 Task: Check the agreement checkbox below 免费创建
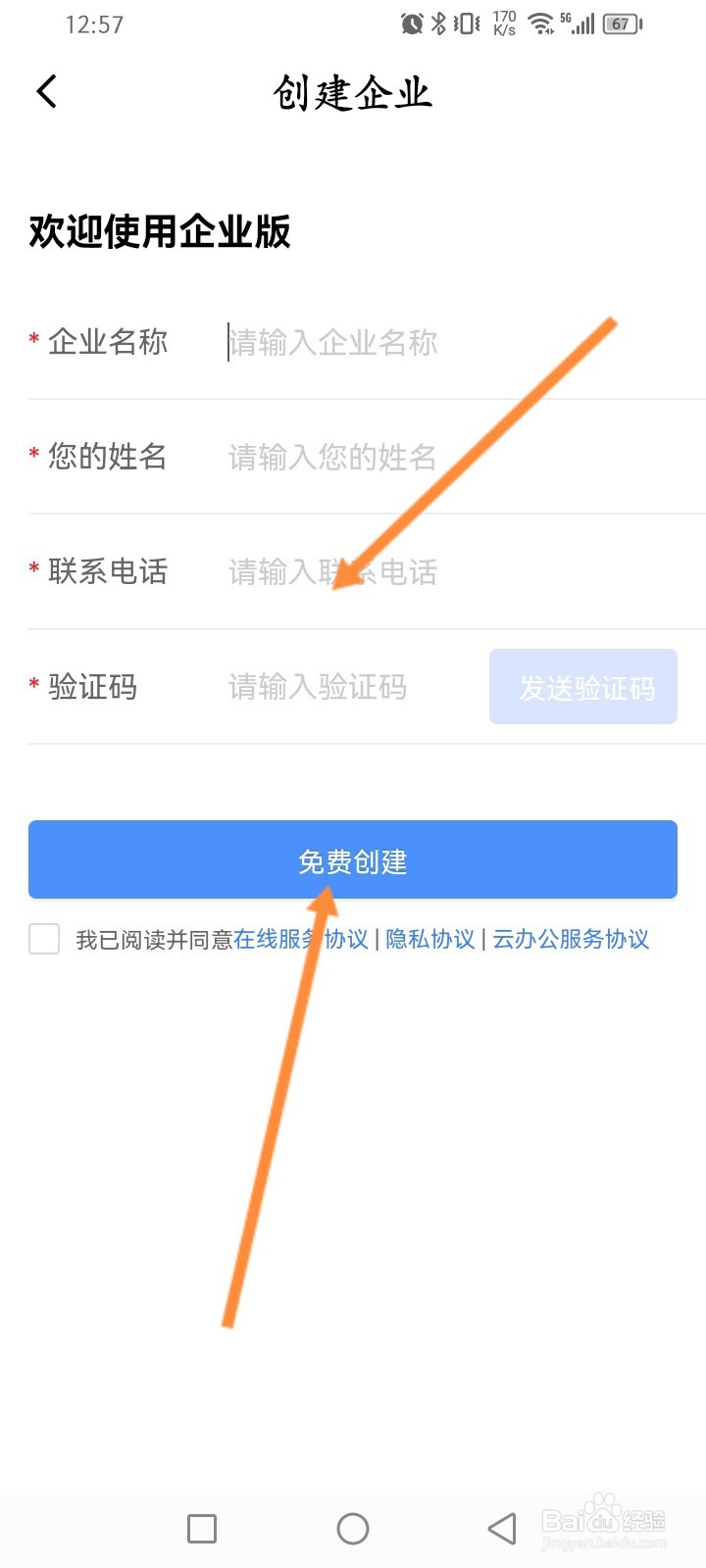[x=44, y=939]
